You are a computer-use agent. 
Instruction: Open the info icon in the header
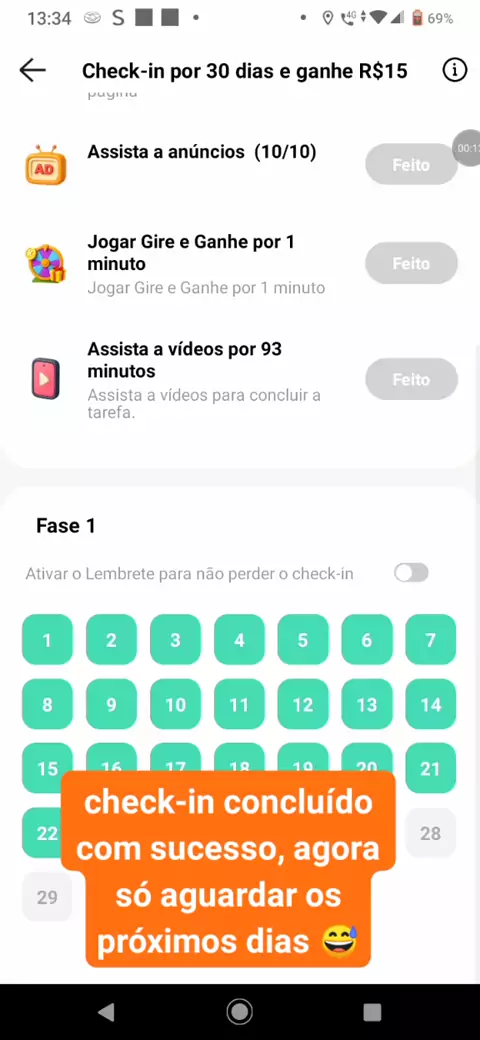[x=454, y=70]
